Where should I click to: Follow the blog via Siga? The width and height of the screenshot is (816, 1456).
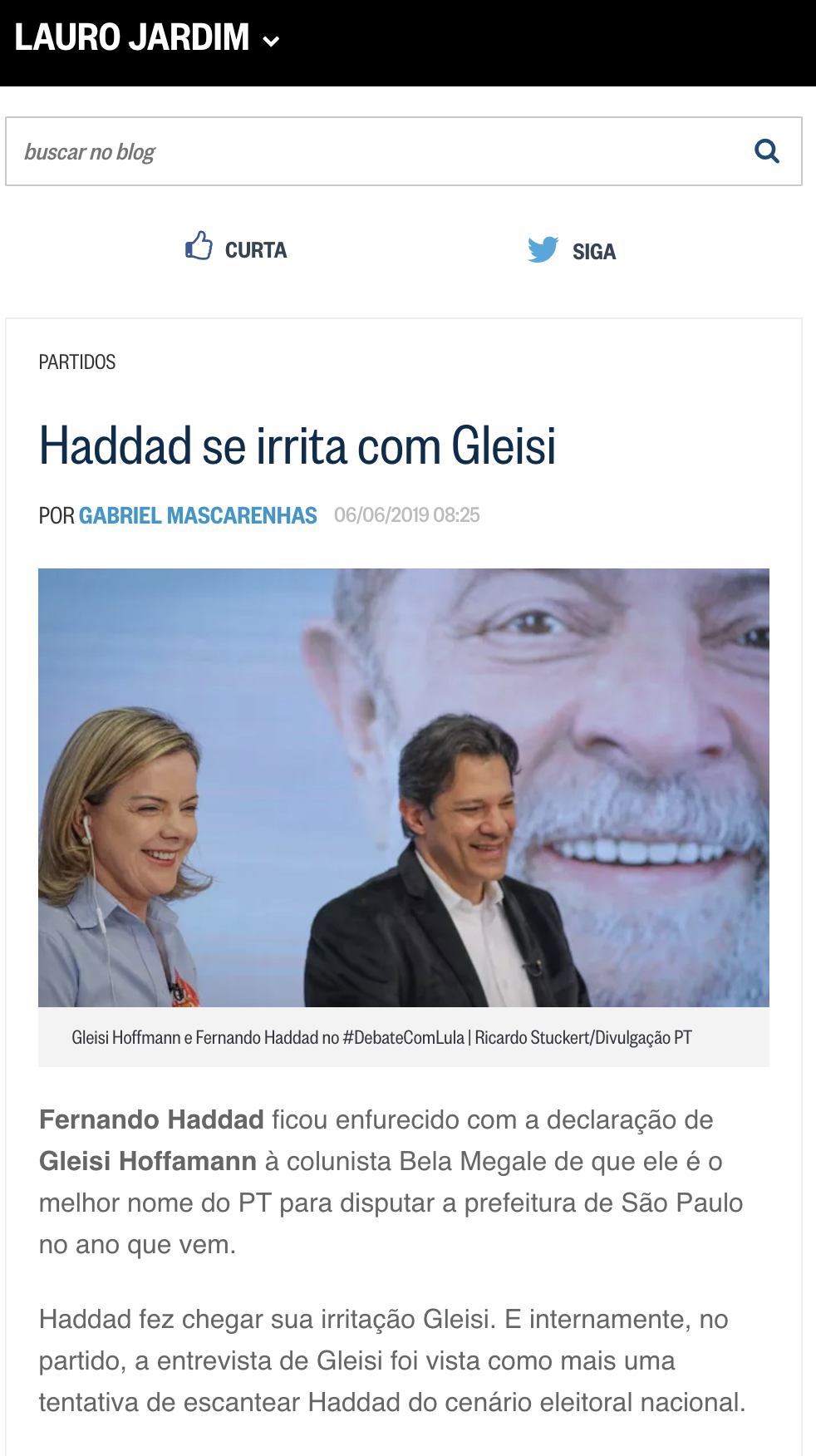coord(572,250)
